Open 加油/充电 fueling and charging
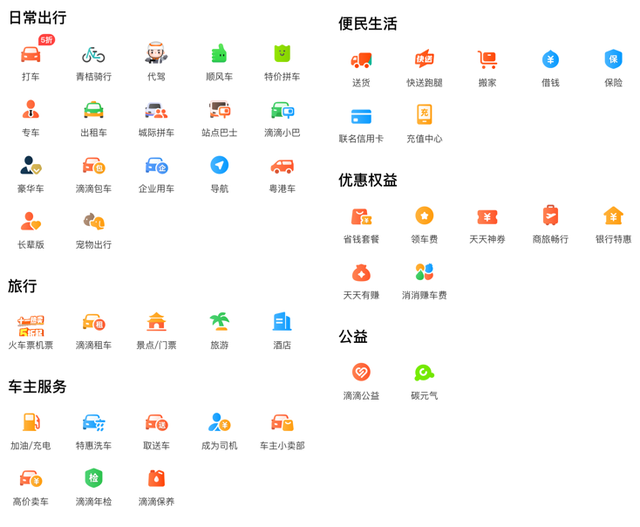Screen dimensions: 640x527 click(31, 423)
